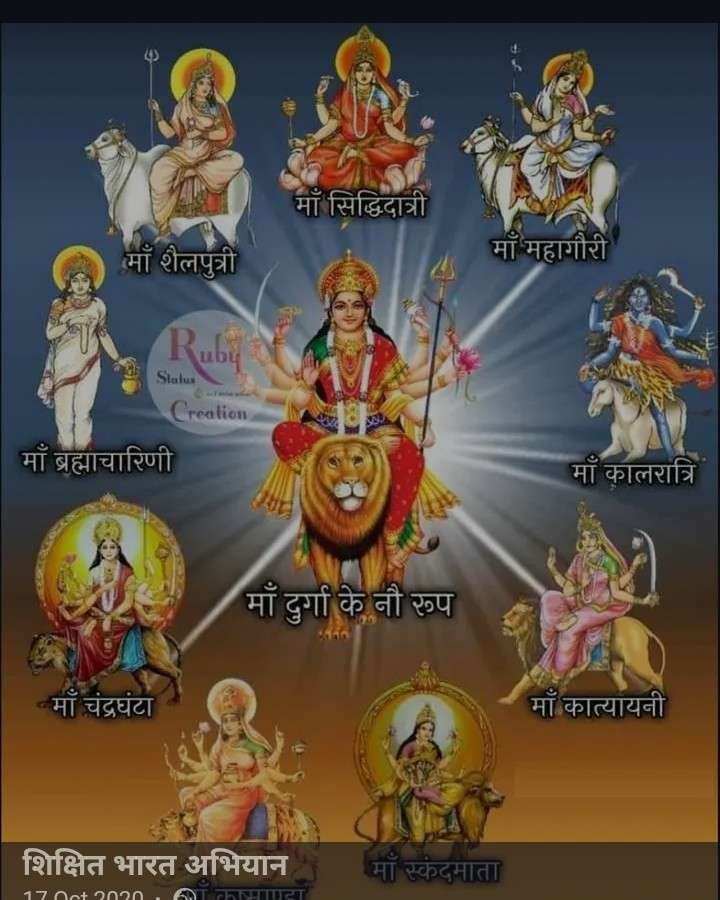
Task: Open the शिक्षित भारत अभियान page
Action: tap(155, 862)
